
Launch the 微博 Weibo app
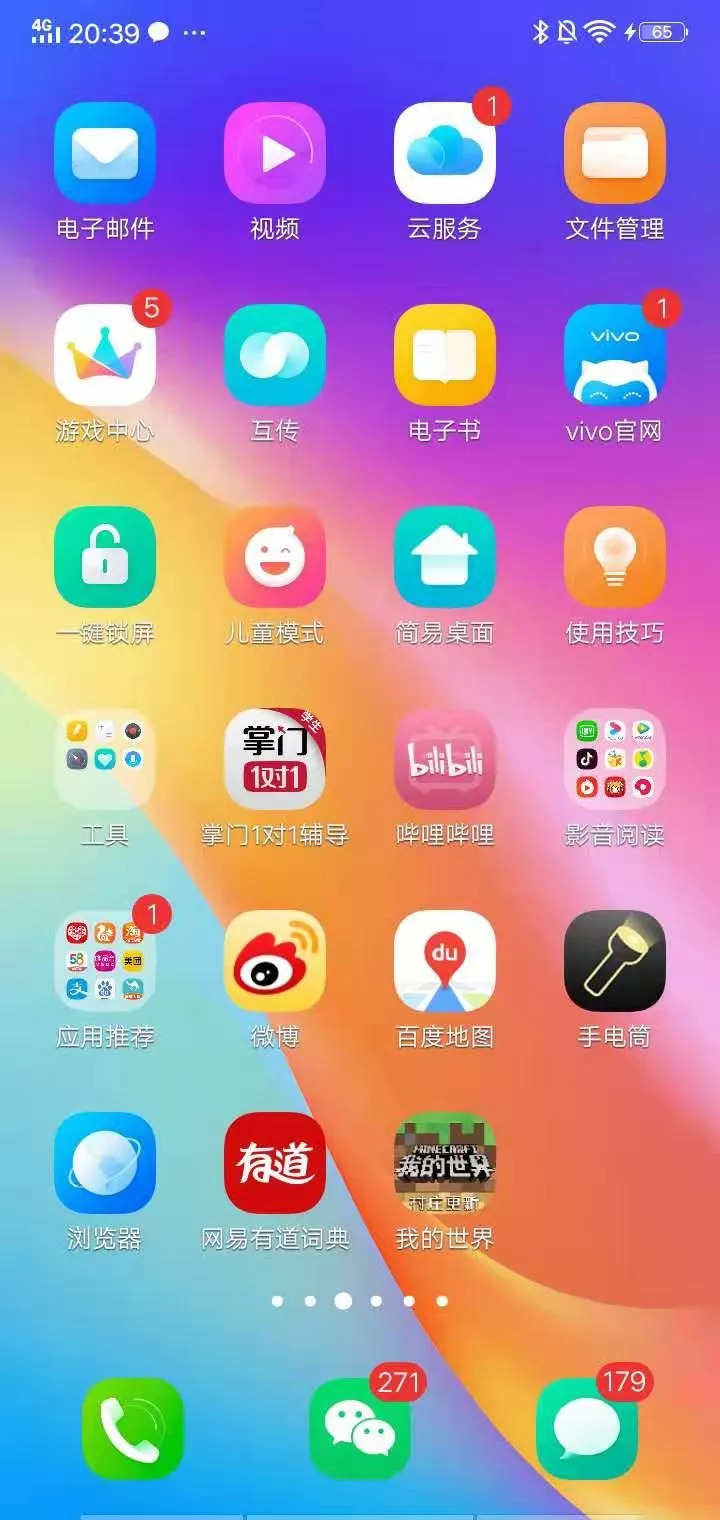275,961
